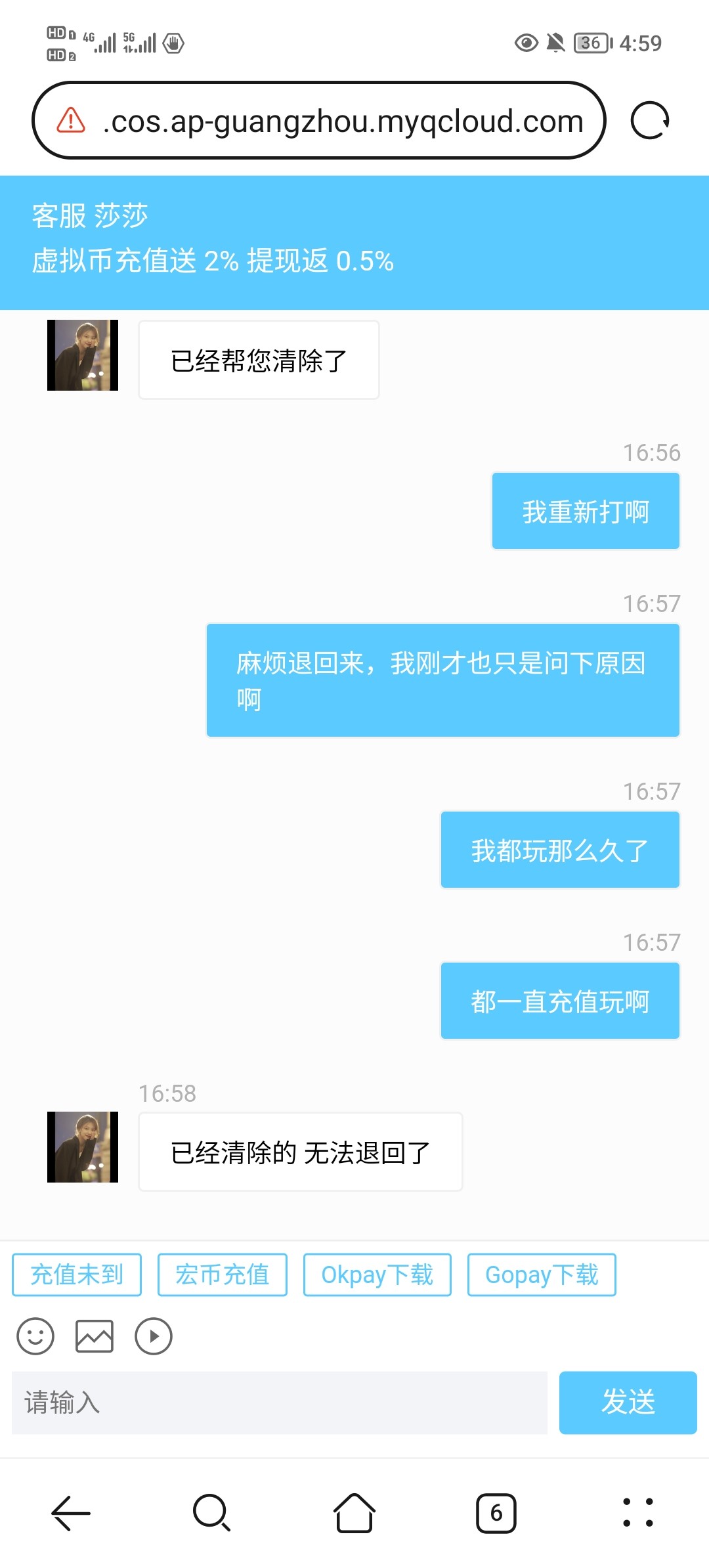Open the Gopay下载 shortcut

[x=542, y=1274]
